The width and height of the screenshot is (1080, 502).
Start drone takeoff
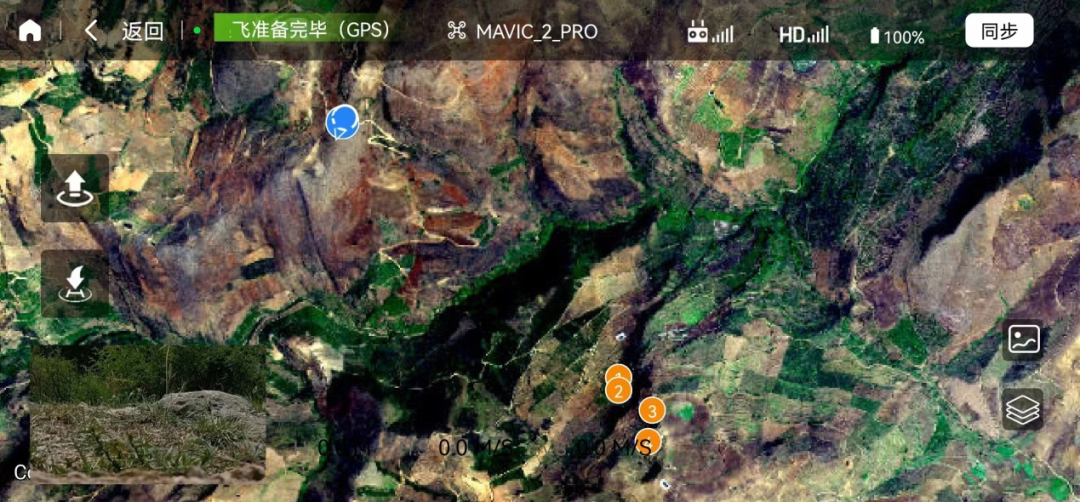point(75,187)
